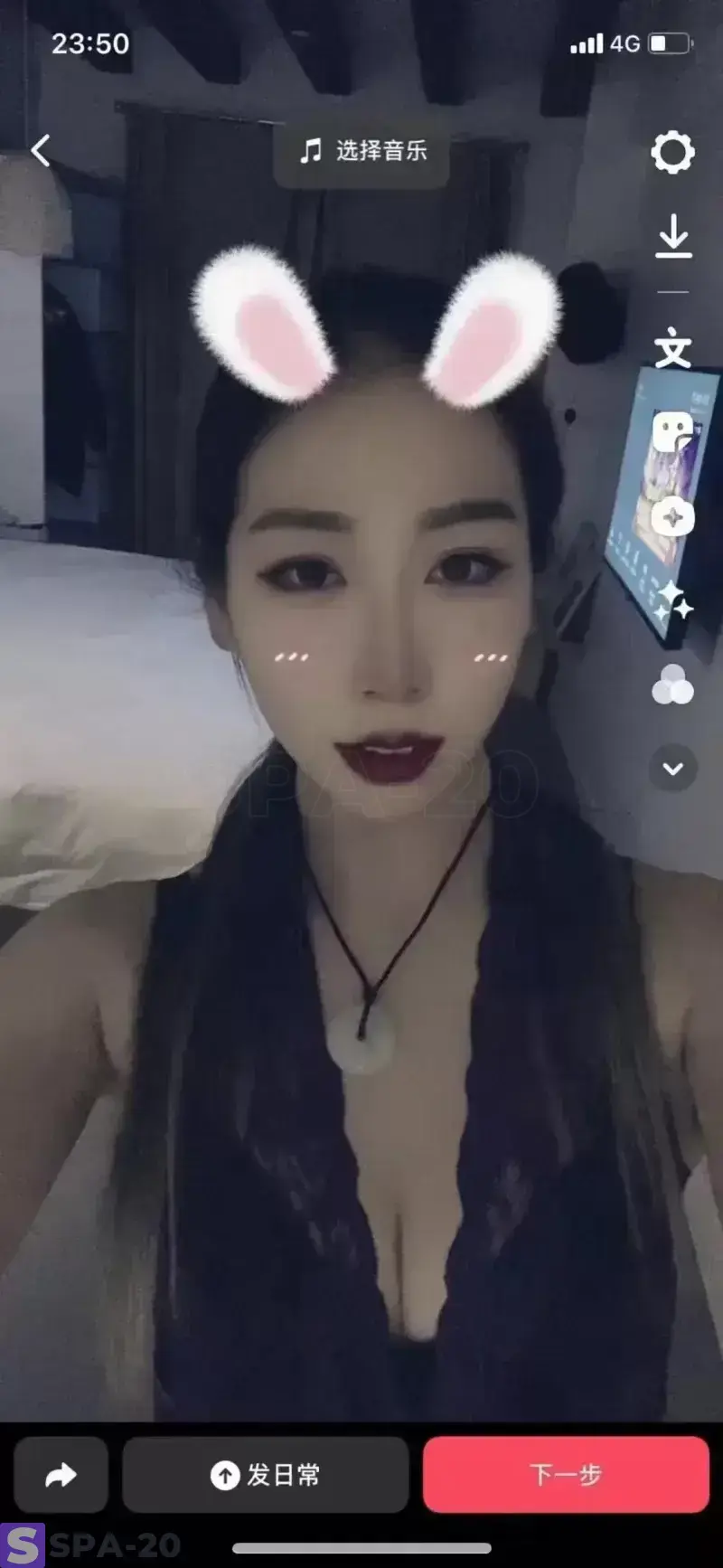The width and height of the screenshot is (723, 1568).
Task: Go back using the top-left arrow
Action: (x=42, y=150)
